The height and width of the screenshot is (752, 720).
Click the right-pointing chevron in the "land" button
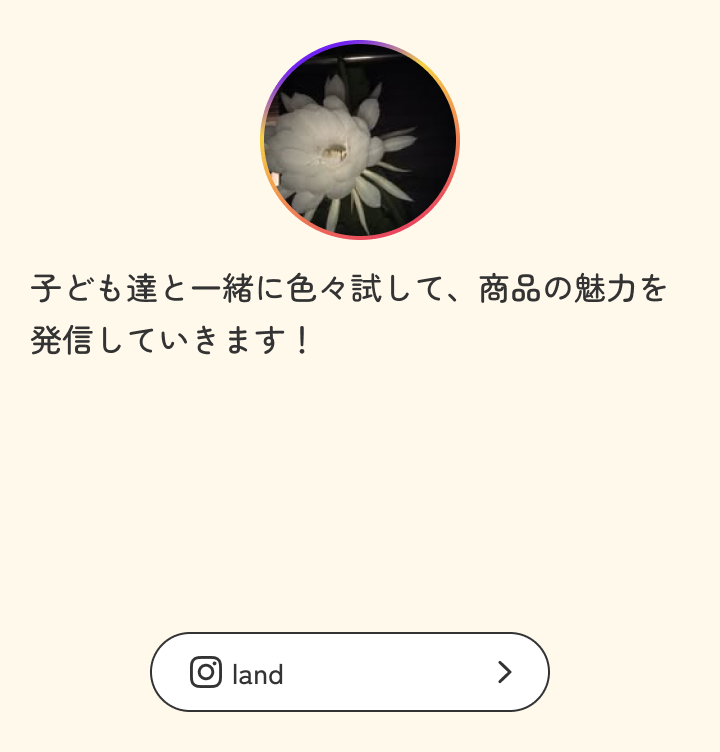click(506, 673)
